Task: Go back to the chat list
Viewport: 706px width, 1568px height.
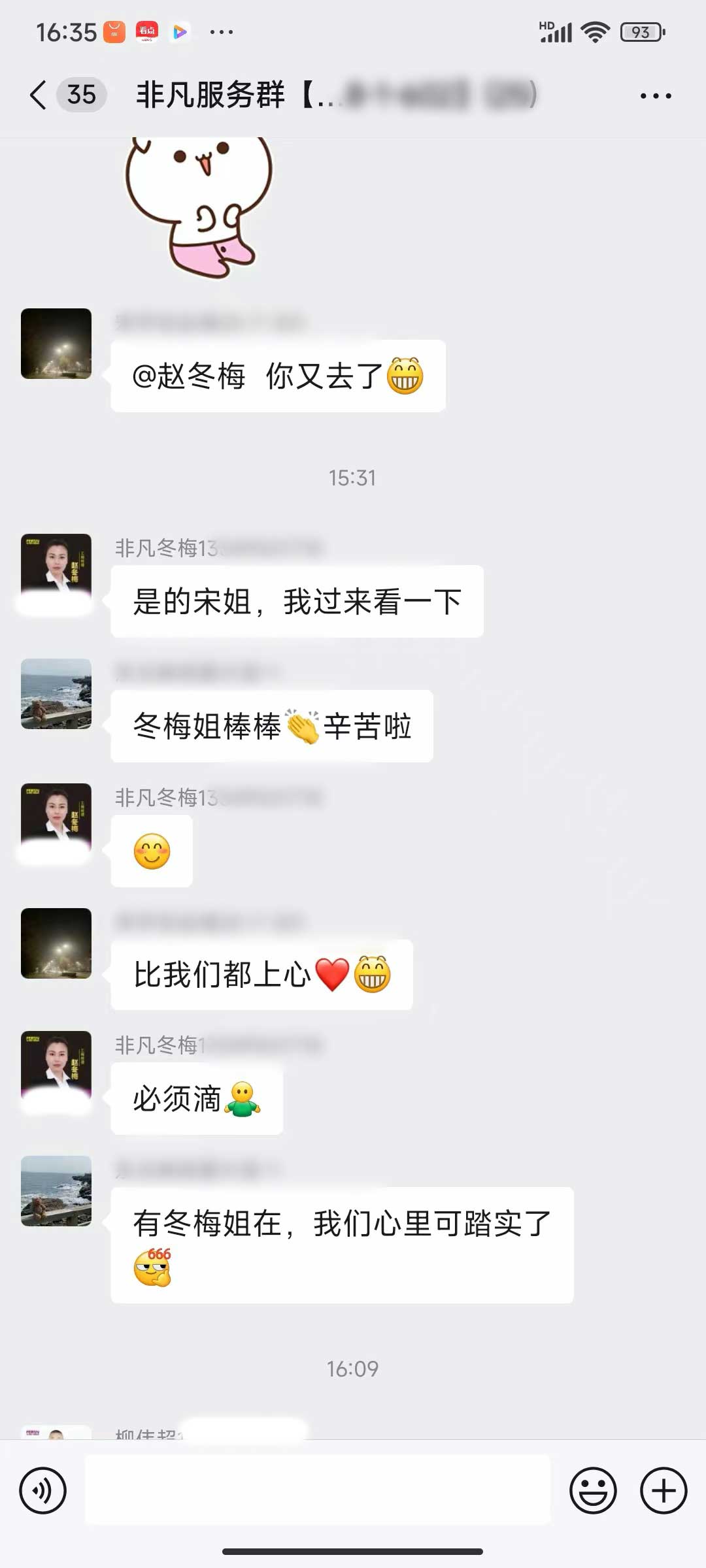Action: click(39, 95)
